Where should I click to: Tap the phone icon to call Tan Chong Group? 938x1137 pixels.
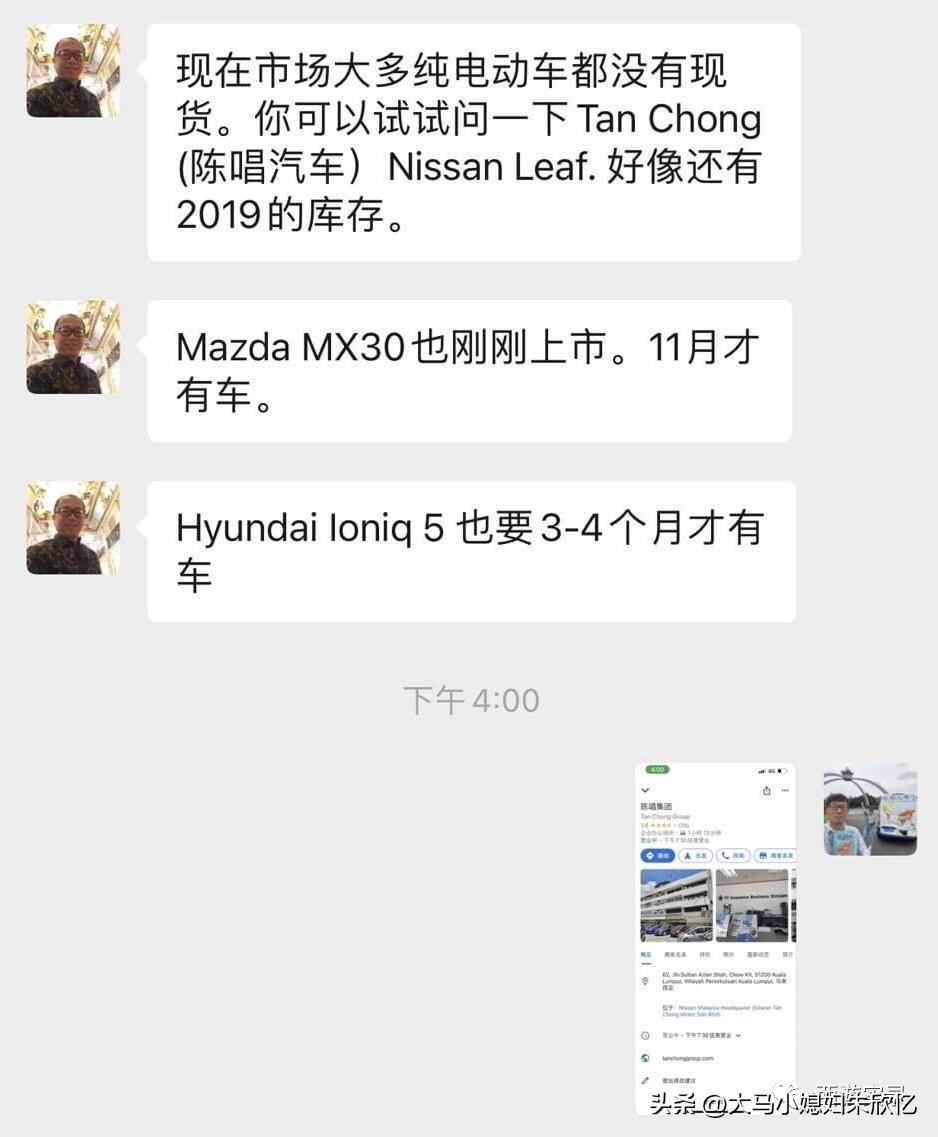[725, 856]
